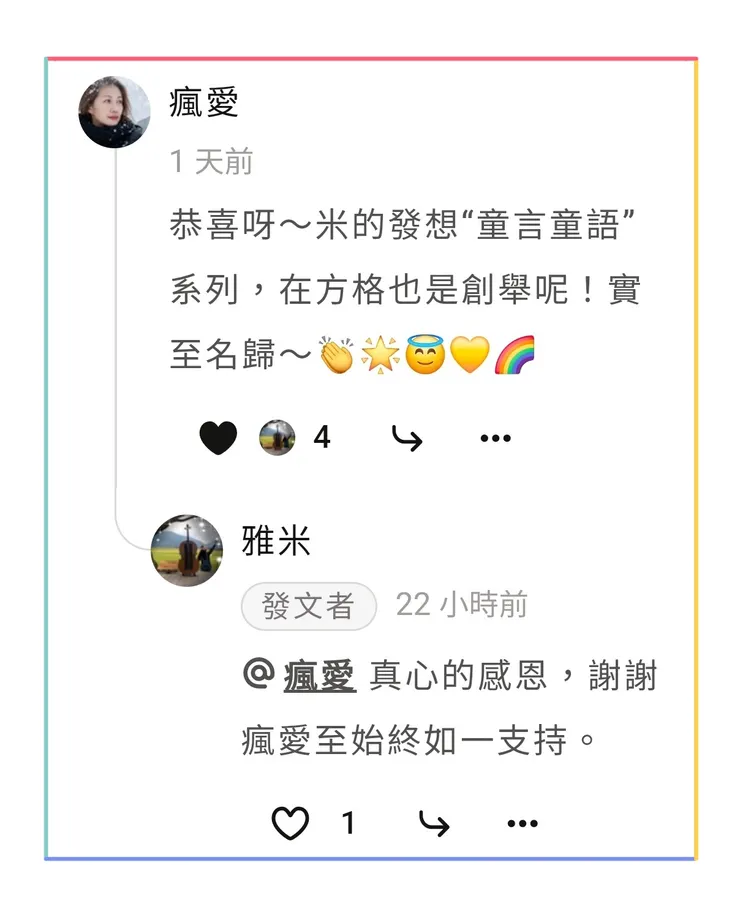Click the reactor's avatar thumbnail next to the heart
This screenshot has height=917, width=740.
point(277,436)
